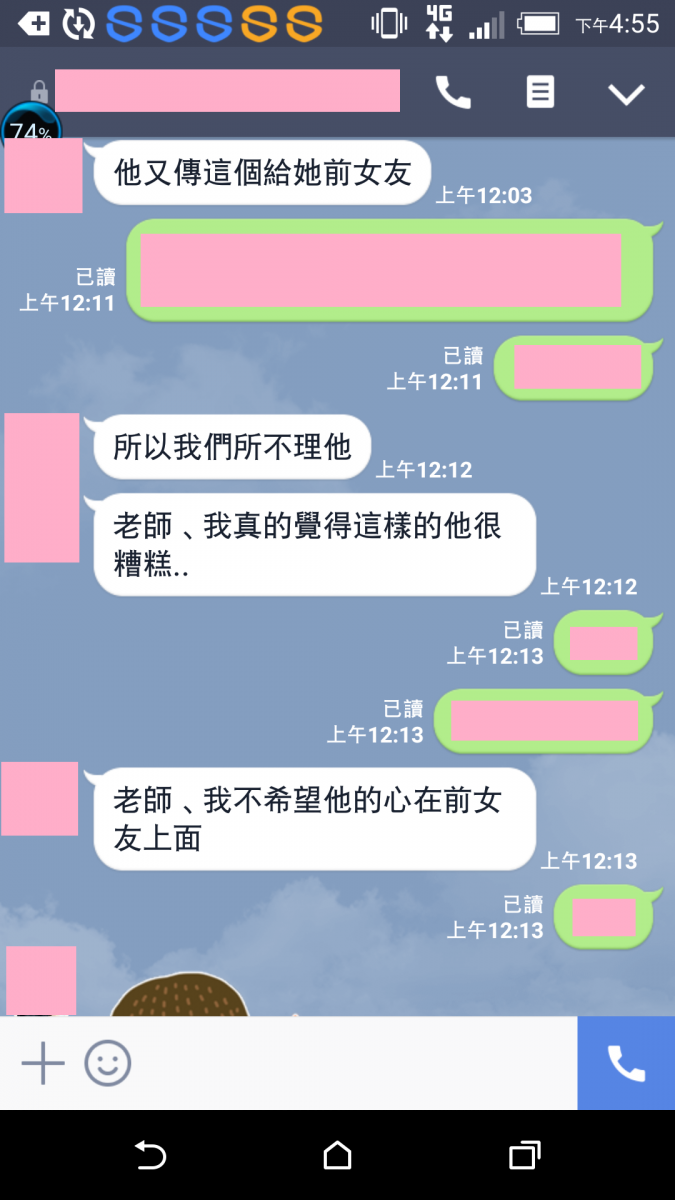675x1200 pixels.
Task: Tap the blue call button
Action: [x=626, y=1063]
